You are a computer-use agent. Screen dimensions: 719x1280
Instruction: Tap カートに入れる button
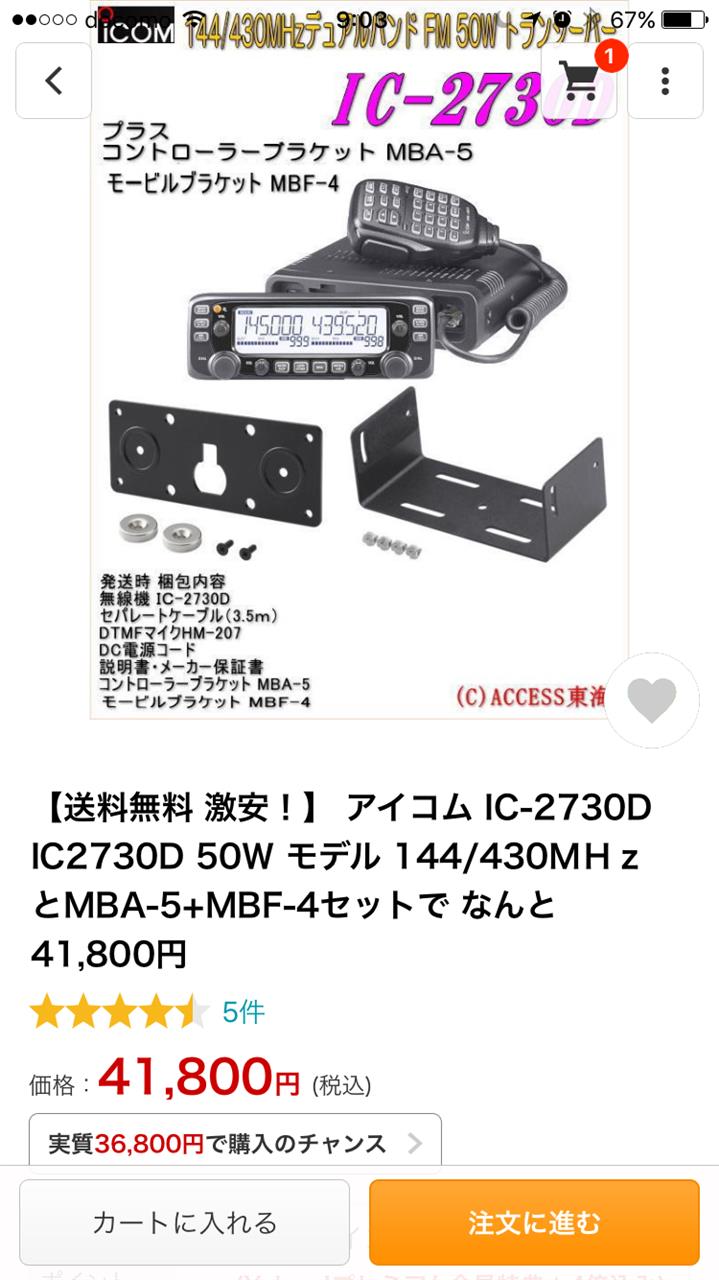185,1222
